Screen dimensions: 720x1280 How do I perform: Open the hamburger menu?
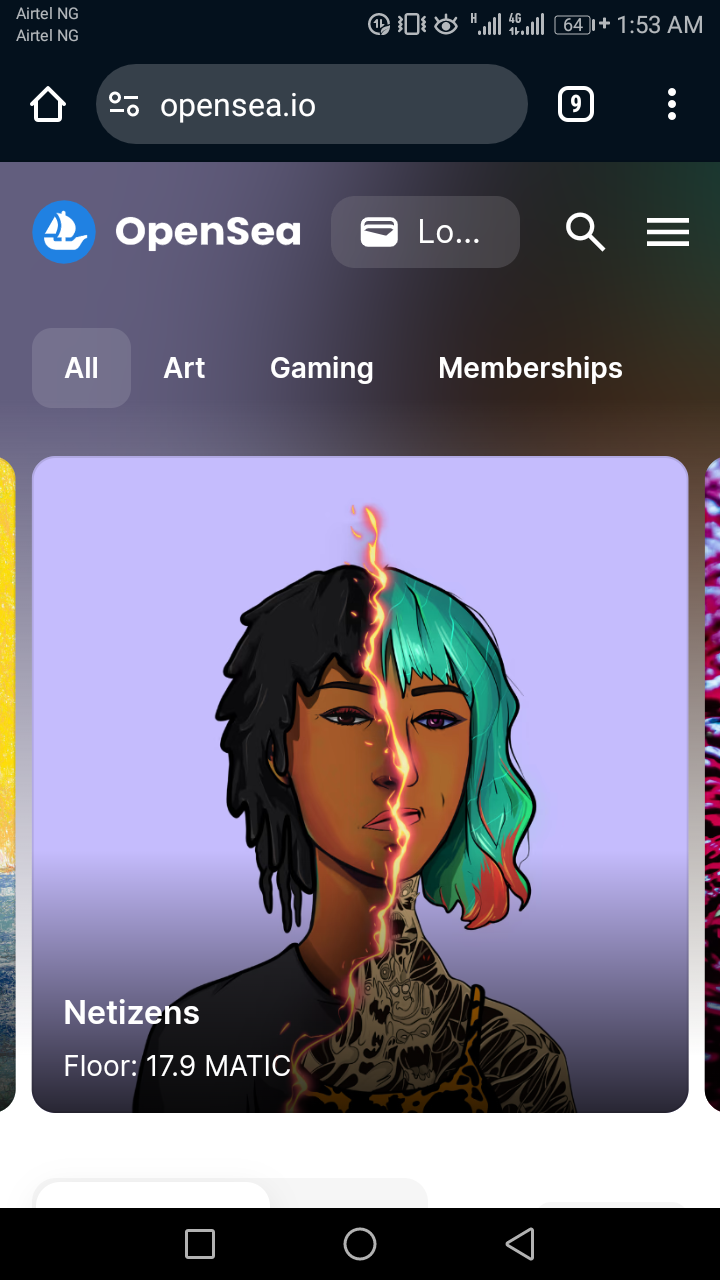pos(667,232)
